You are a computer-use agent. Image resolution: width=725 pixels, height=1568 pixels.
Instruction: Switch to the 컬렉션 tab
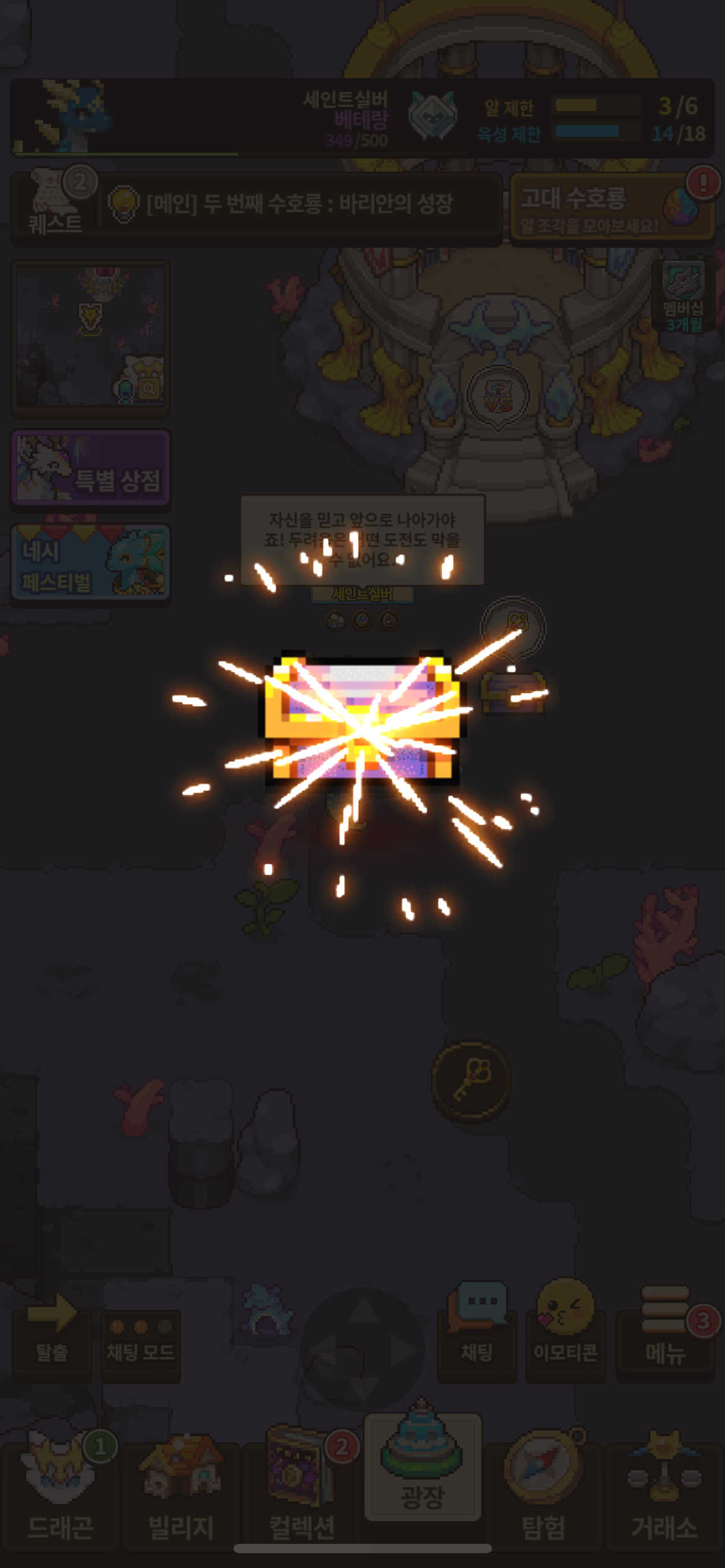coord(302,1494)
